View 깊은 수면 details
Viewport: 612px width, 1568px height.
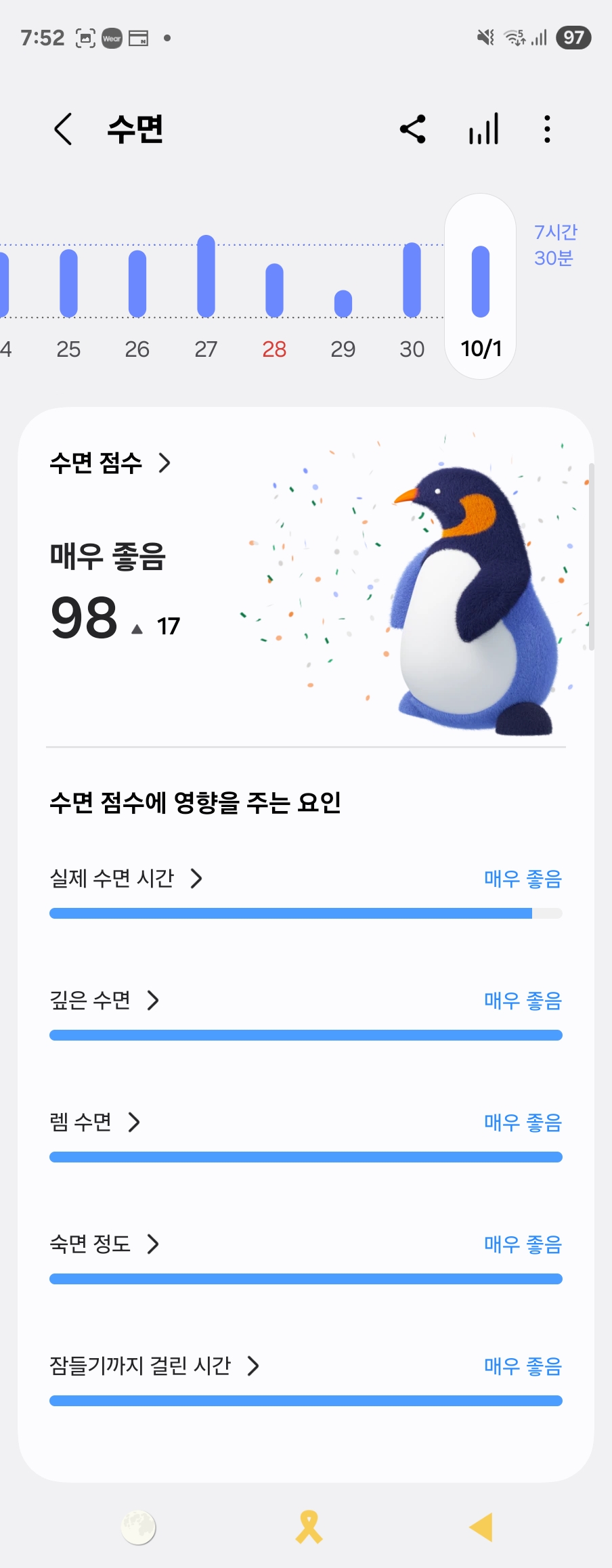click(104, 1000)
